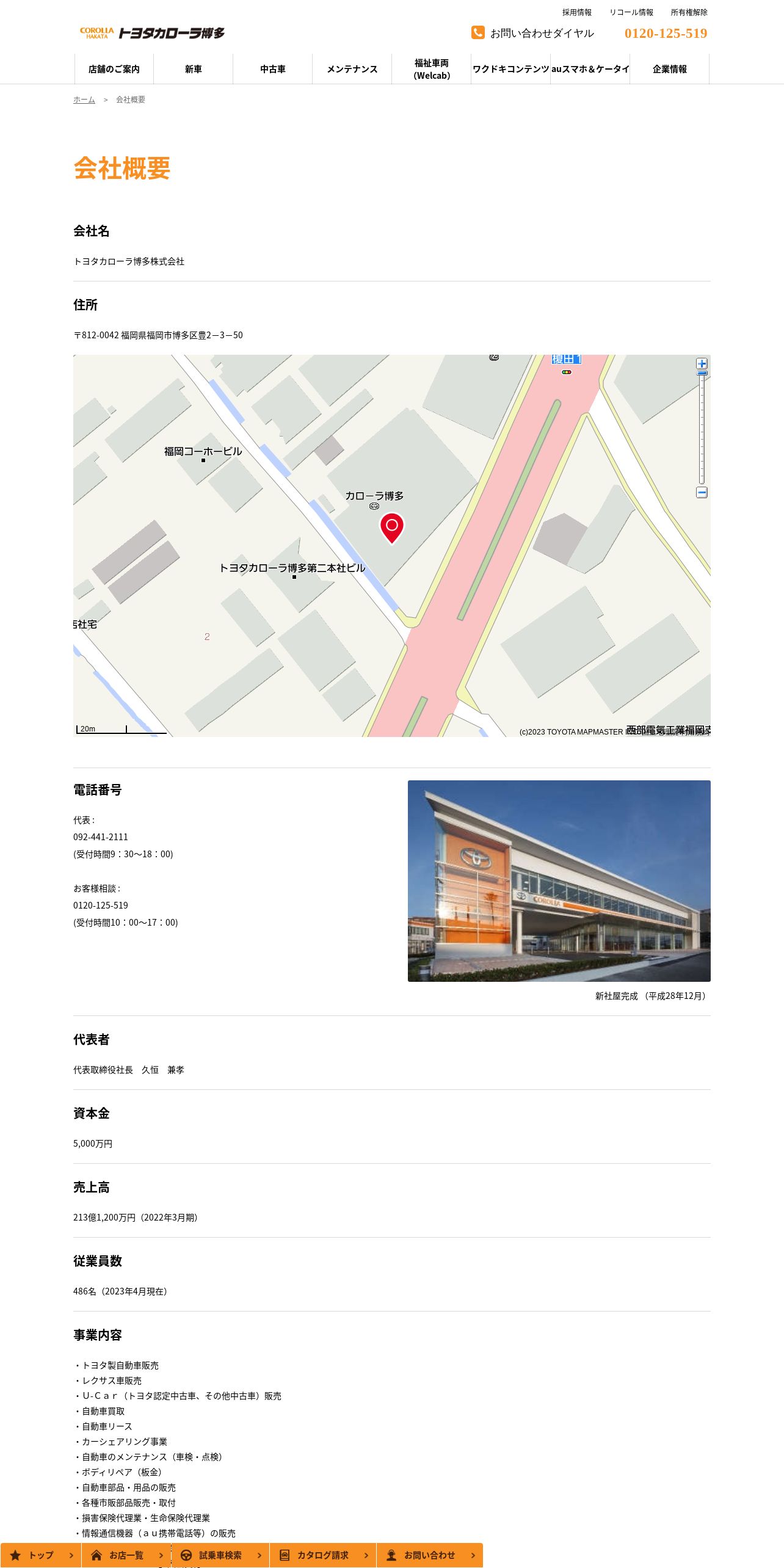The height and width of the screenshot is (1568, 784).
Task: Open the 福祉車両 (Welcab) menu
Action: pyautogui.click(x=432, y=69)
